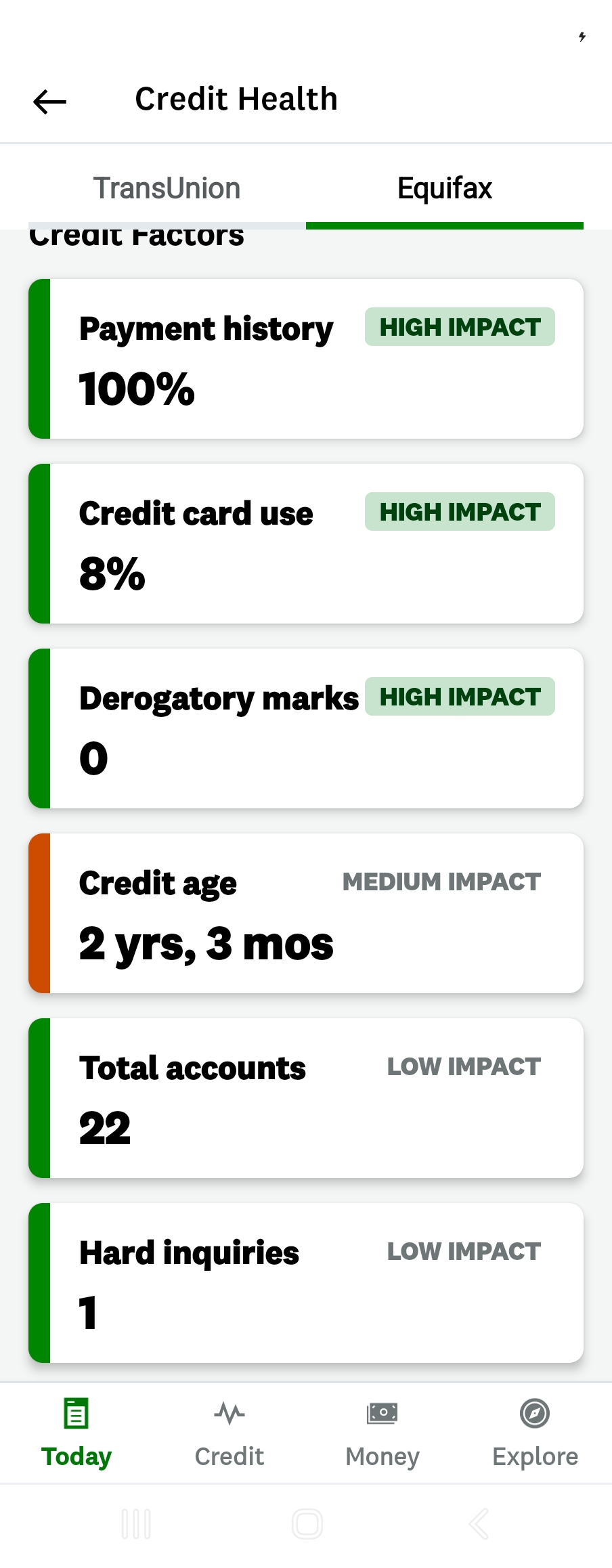
Task: View Credit card use details
Action: pos(306,544)
